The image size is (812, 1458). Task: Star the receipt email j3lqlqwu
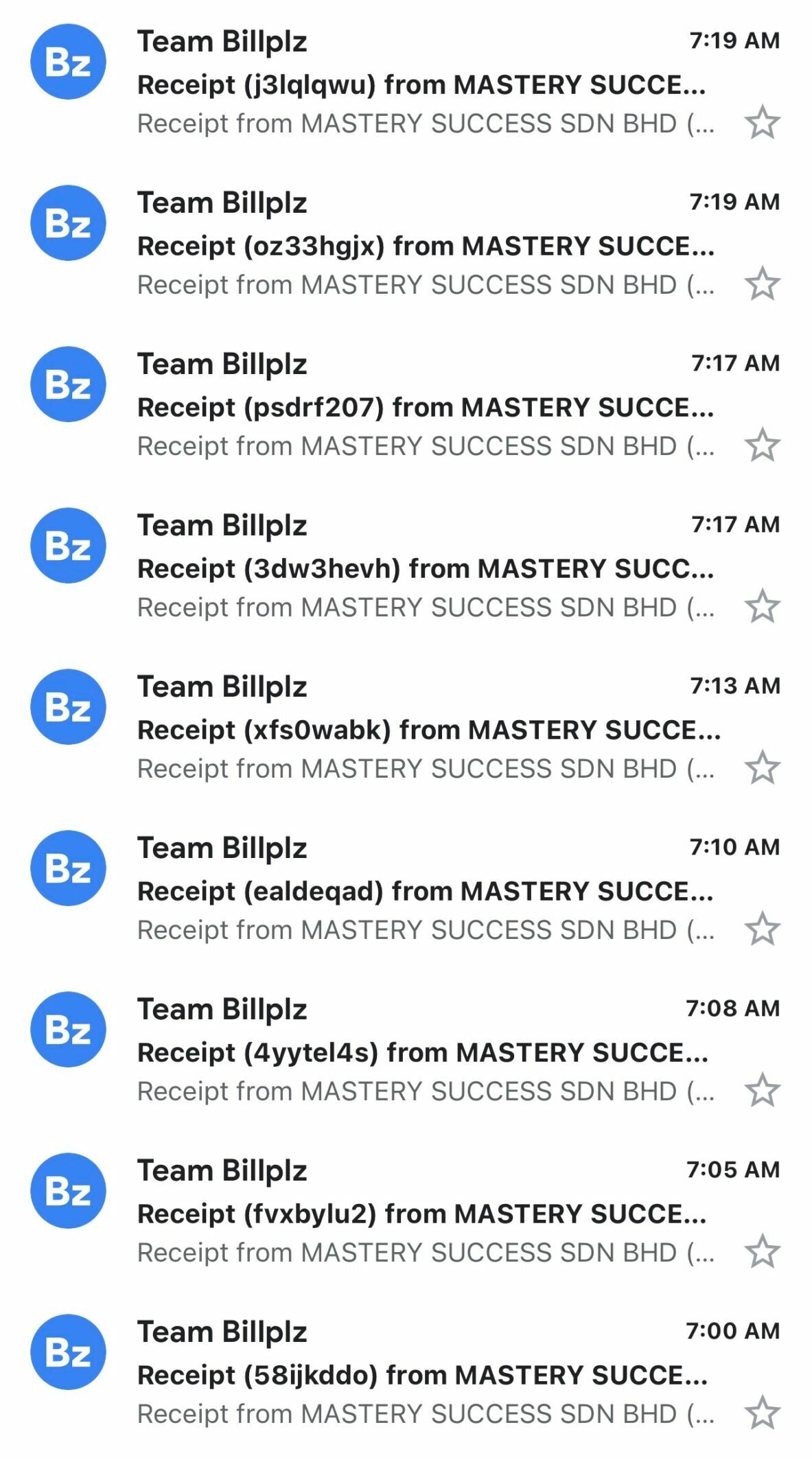click(x=762, y=124)
